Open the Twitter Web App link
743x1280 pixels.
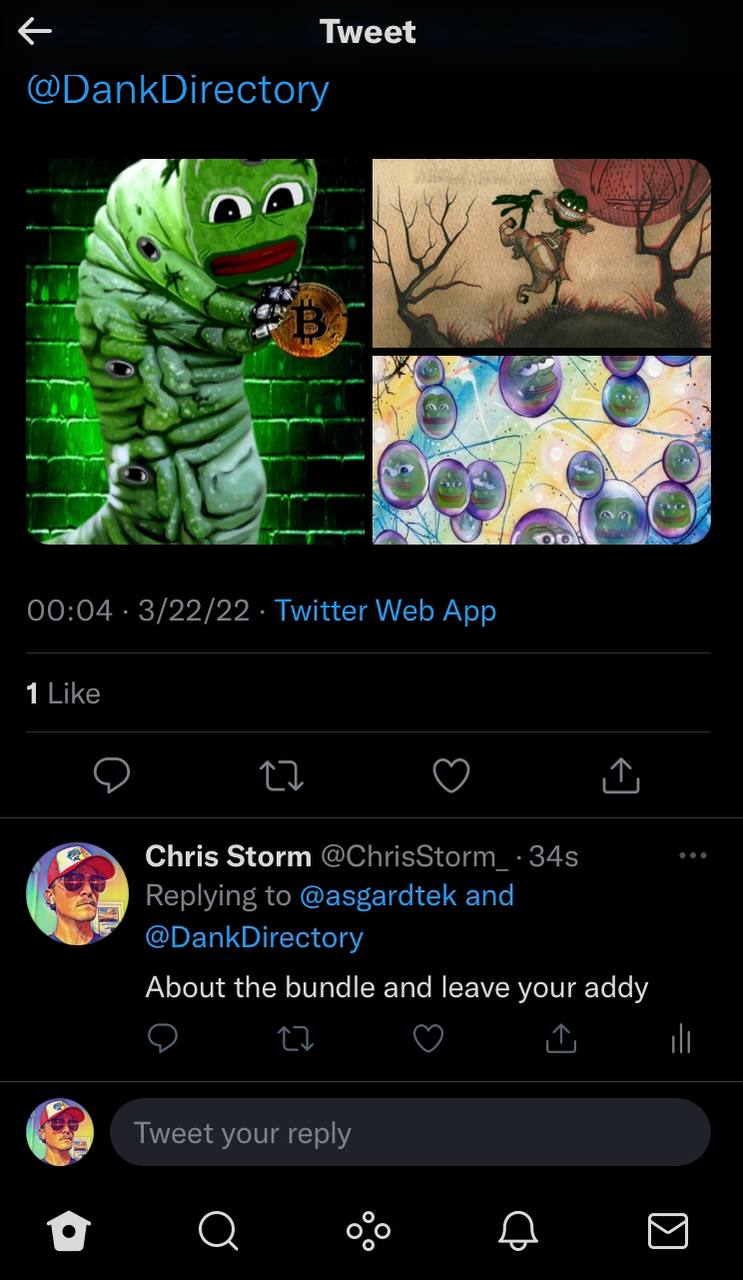pos(385,610)
